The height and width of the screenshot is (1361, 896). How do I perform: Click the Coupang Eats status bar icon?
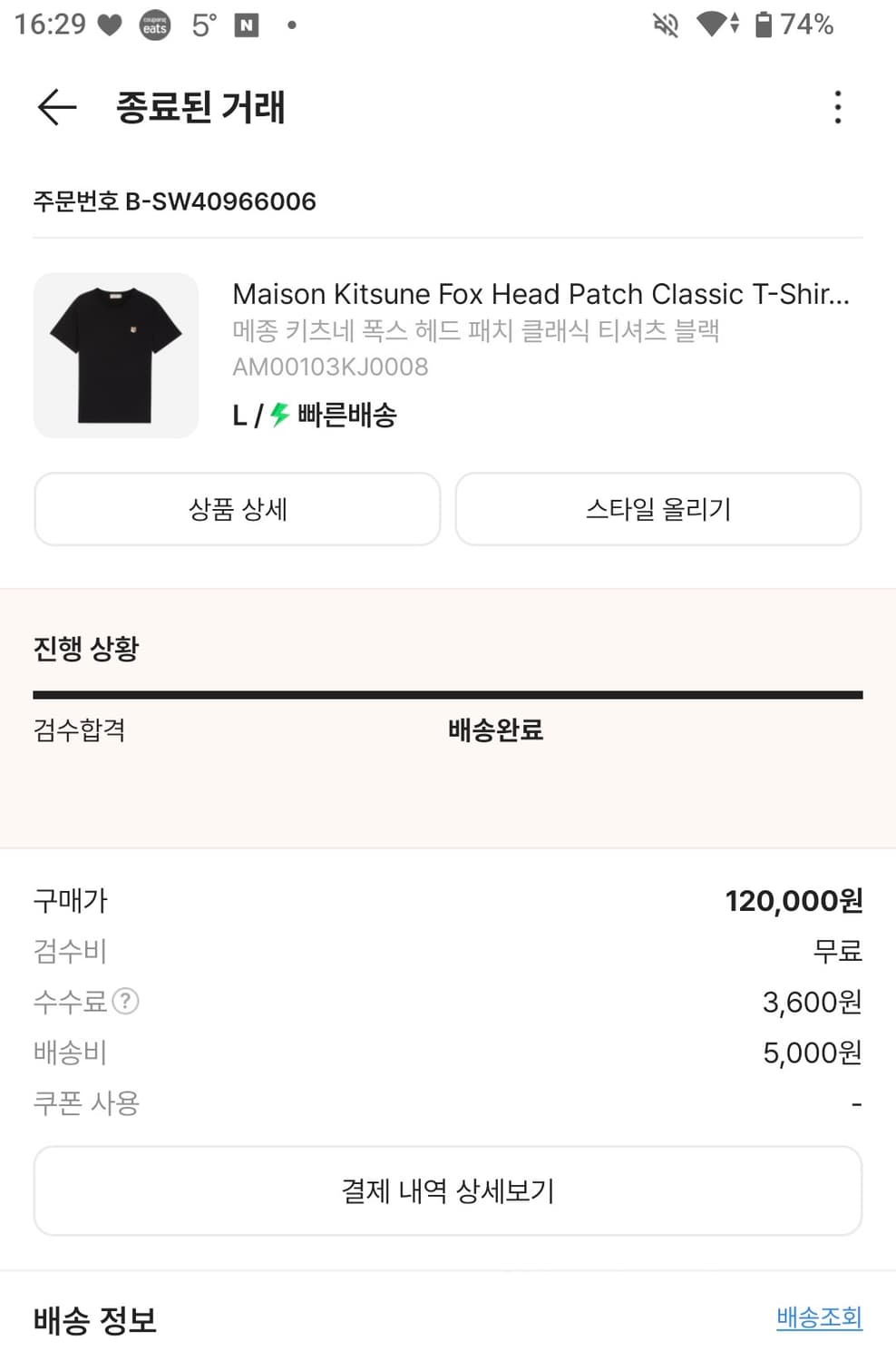[x=155, y=24]
